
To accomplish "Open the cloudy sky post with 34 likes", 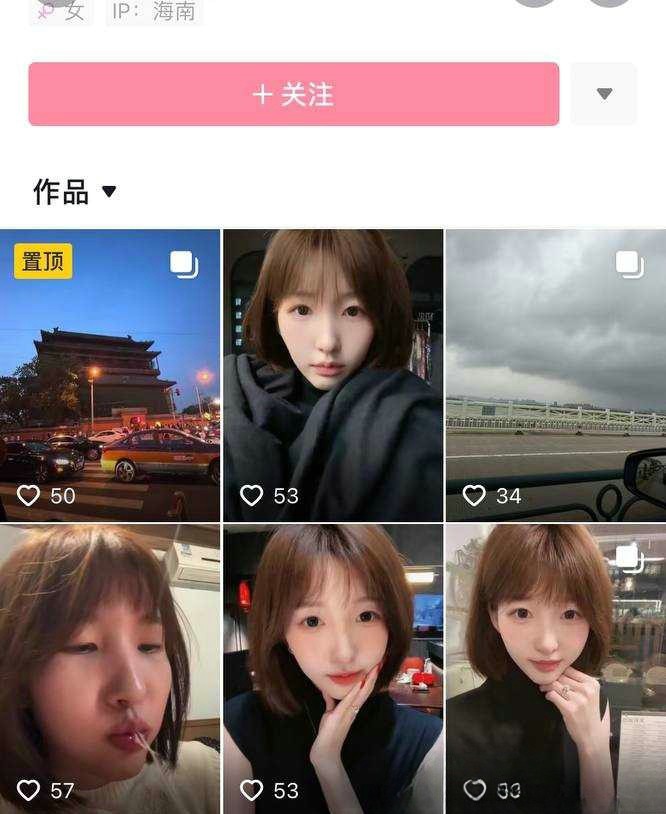I will pyautogui.click(x=555, y=375).
